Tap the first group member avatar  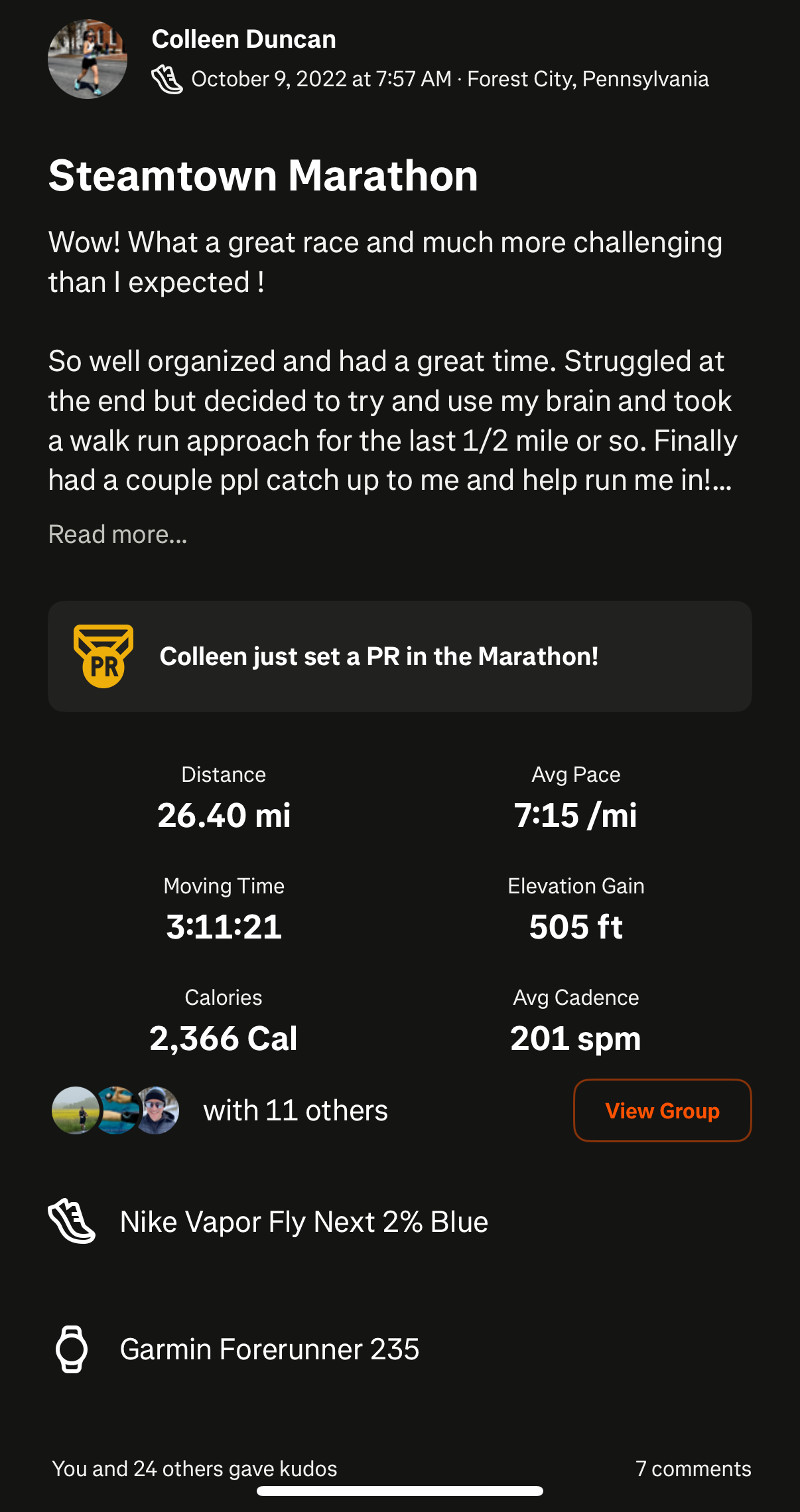click(x=75, y=1110)
